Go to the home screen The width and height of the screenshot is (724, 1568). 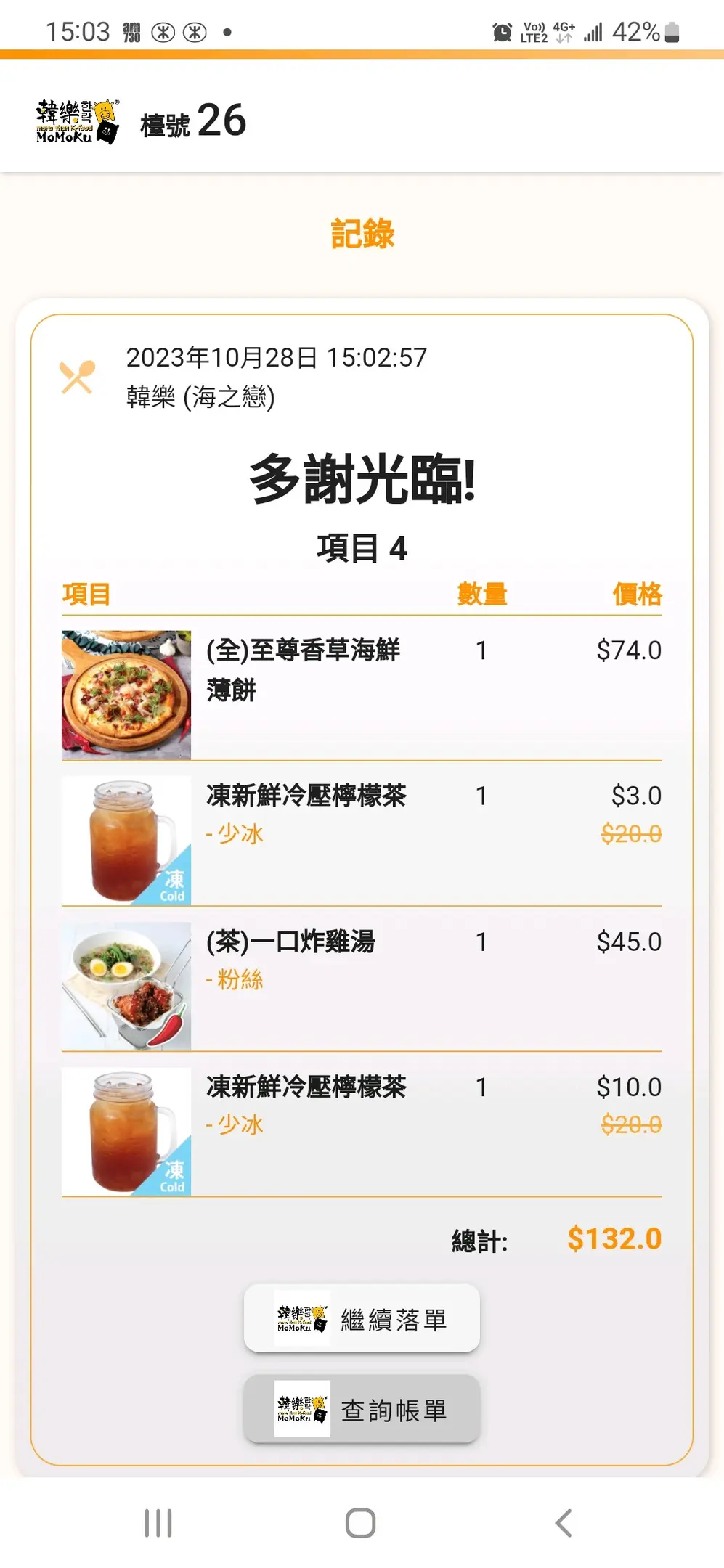360,1523
